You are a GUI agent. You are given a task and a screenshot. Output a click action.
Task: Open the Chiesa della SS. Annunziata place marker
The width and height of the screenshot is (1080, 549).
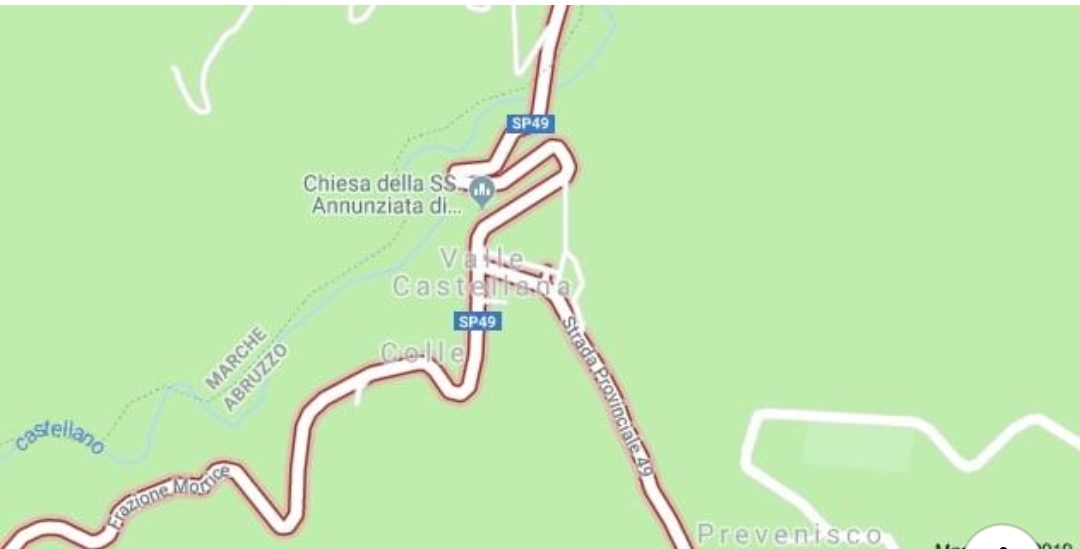(482, 190)
